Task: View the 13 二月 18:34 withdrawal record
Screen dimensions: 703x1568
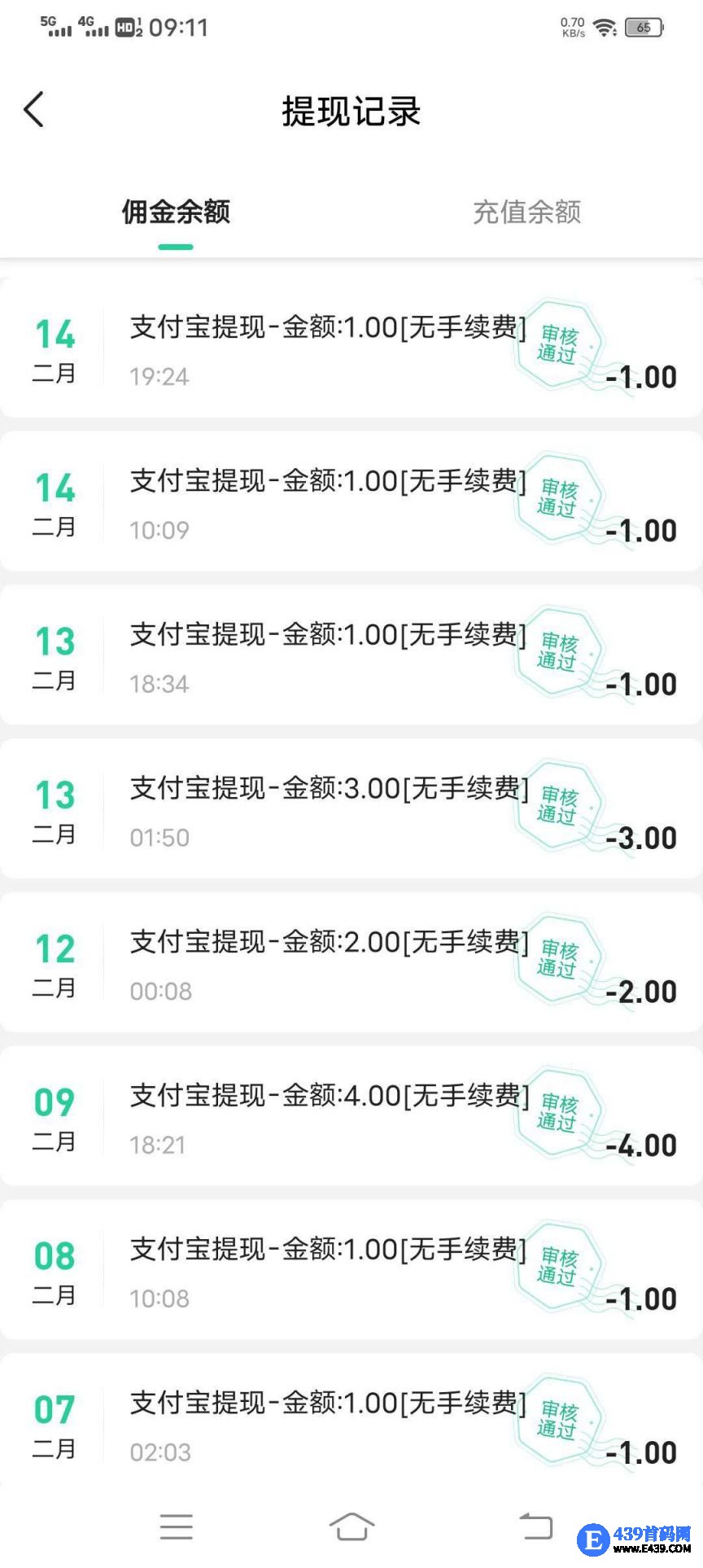Action: 325,656
